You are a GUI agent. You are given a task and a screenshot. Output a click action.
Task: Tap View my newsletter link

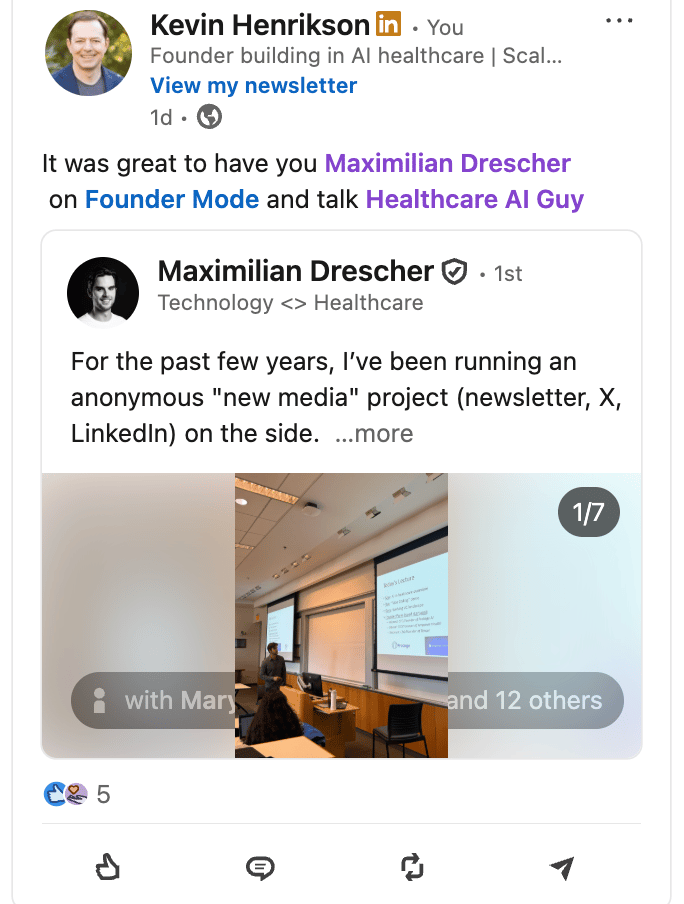[253, 86]
